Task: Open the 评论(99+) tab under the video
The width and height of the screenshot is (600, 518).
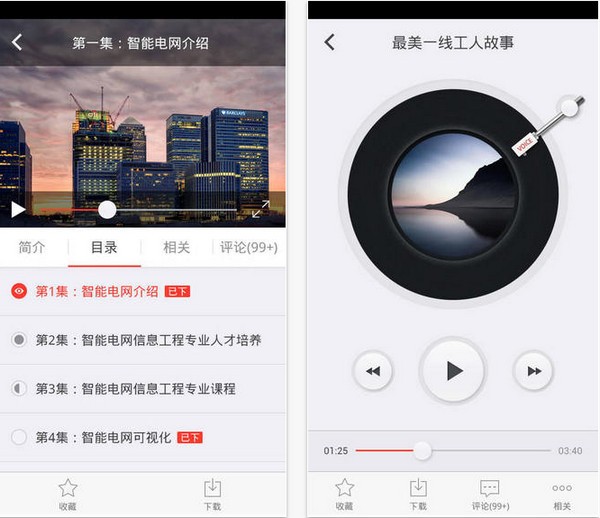Action: pyautogui.click(x=248, y=248)
